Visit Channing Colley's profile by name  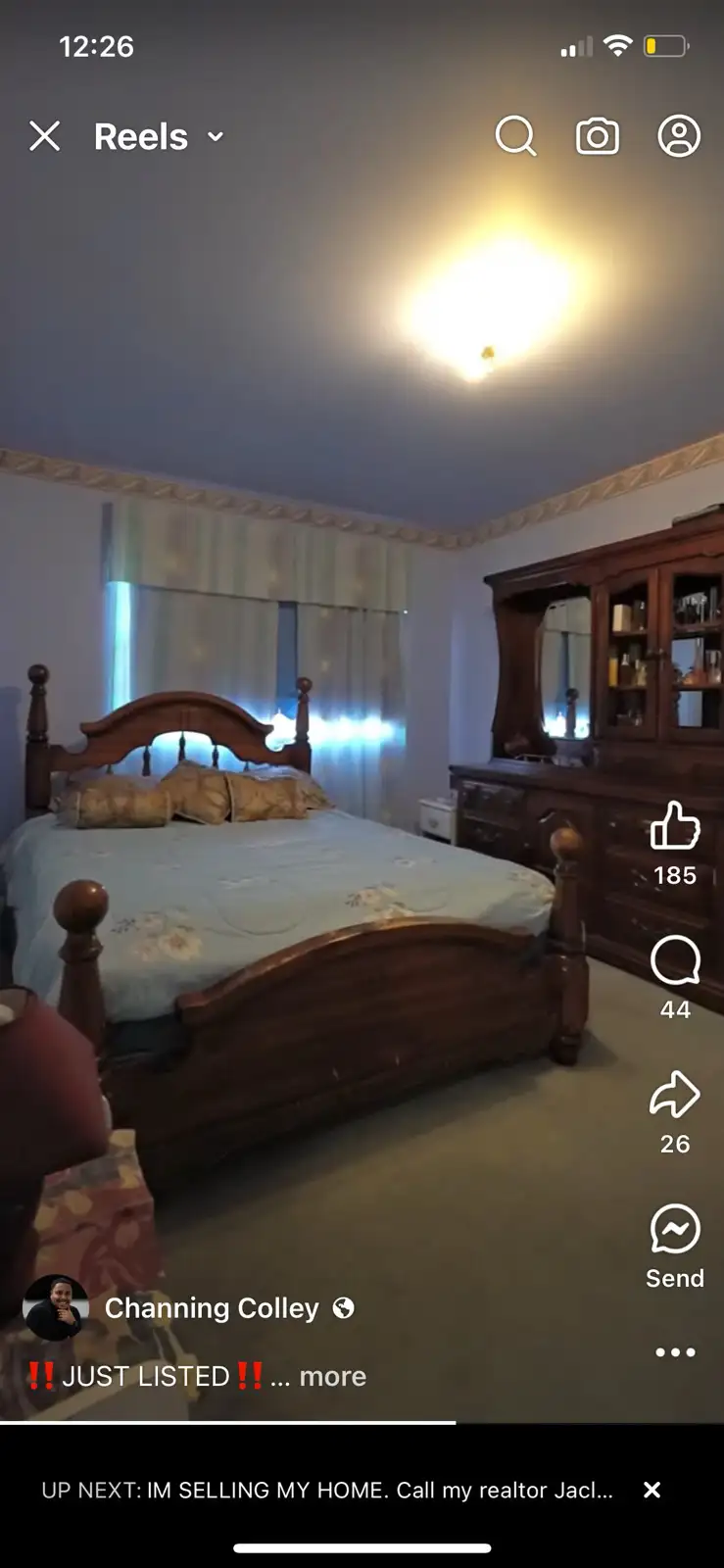212,1308
